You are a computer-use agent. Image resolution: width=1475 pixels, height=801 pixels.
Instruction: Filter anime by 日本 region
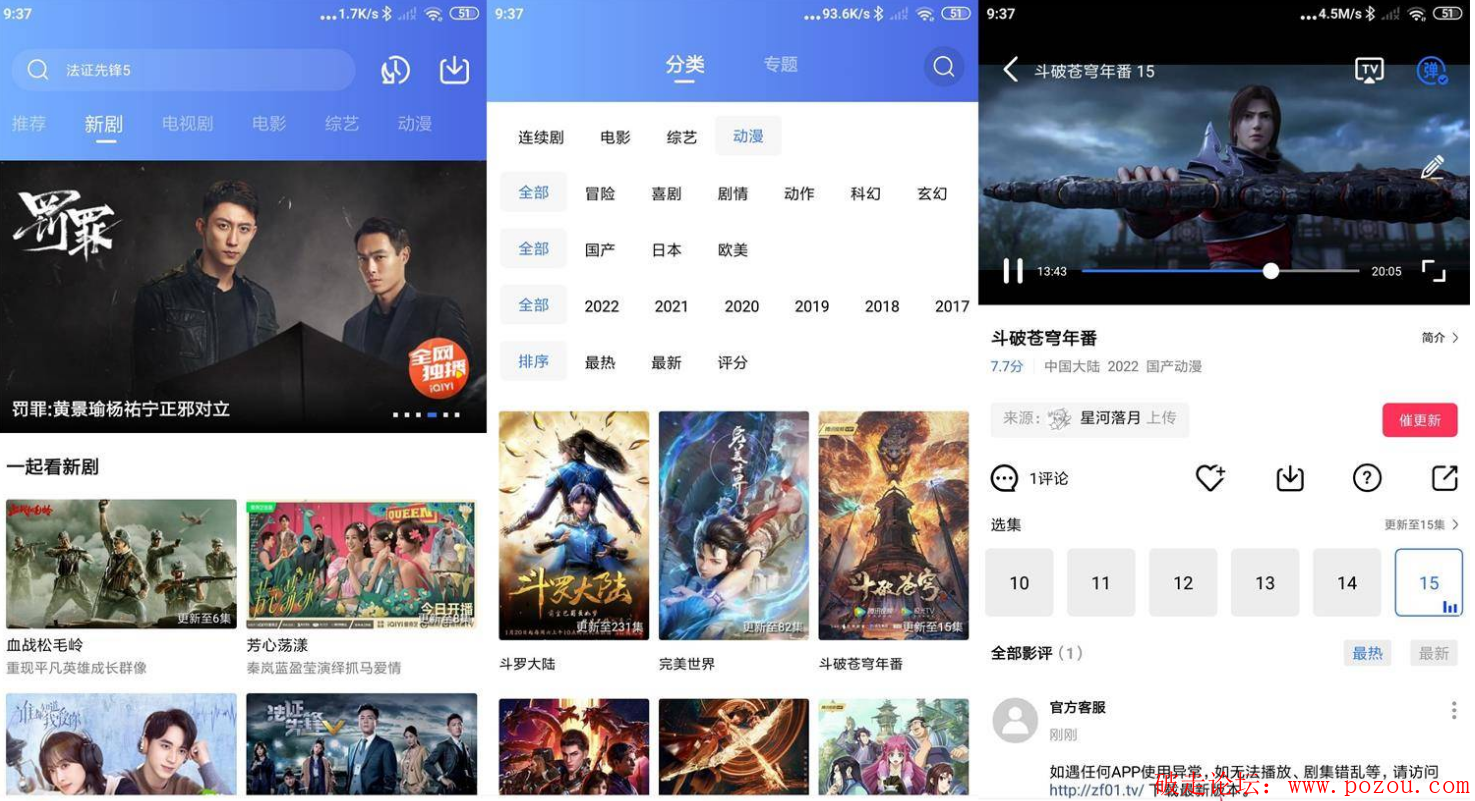point(667,250)
